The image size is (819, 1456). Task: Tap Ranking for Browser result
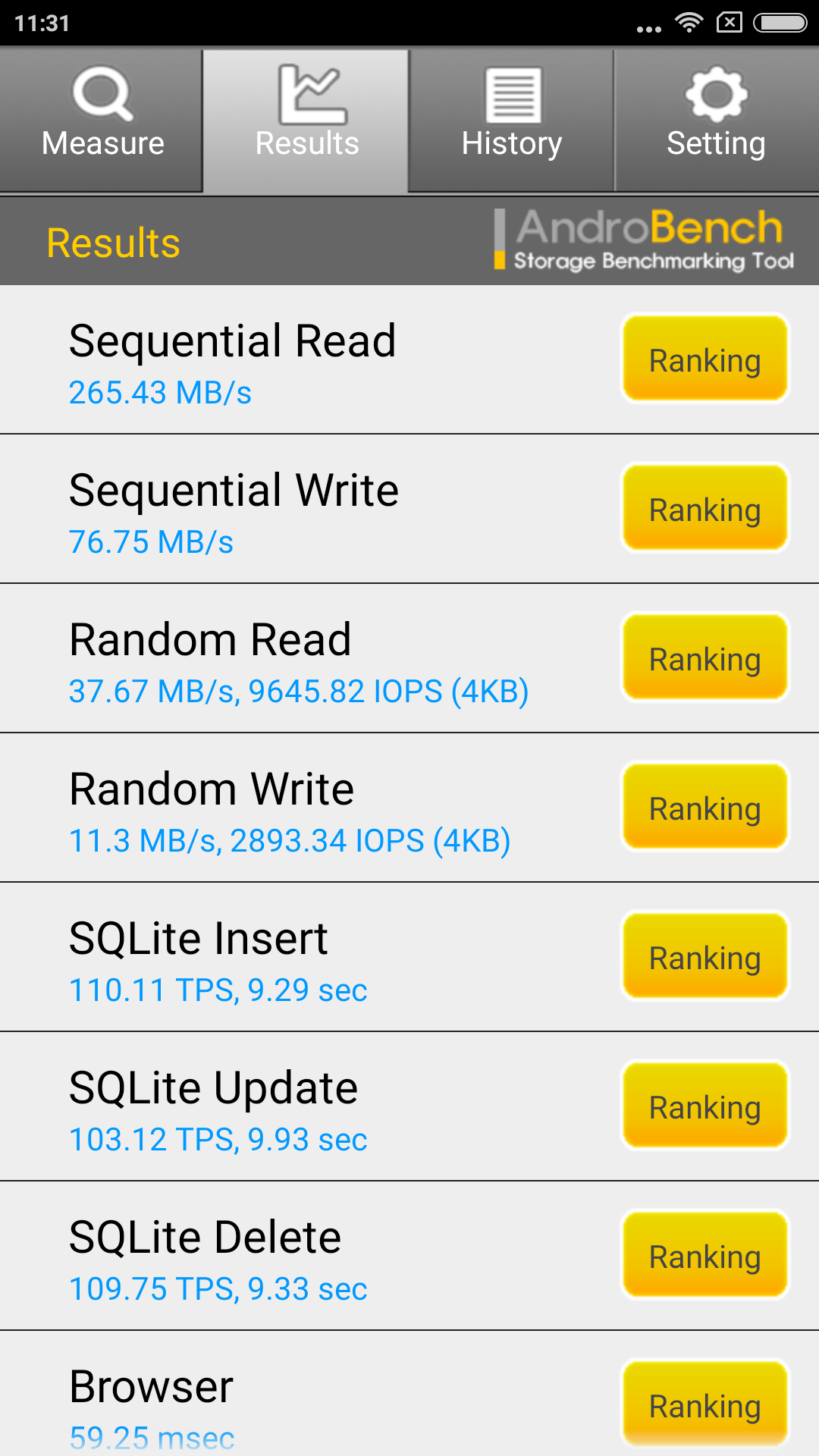(705, 1404)
